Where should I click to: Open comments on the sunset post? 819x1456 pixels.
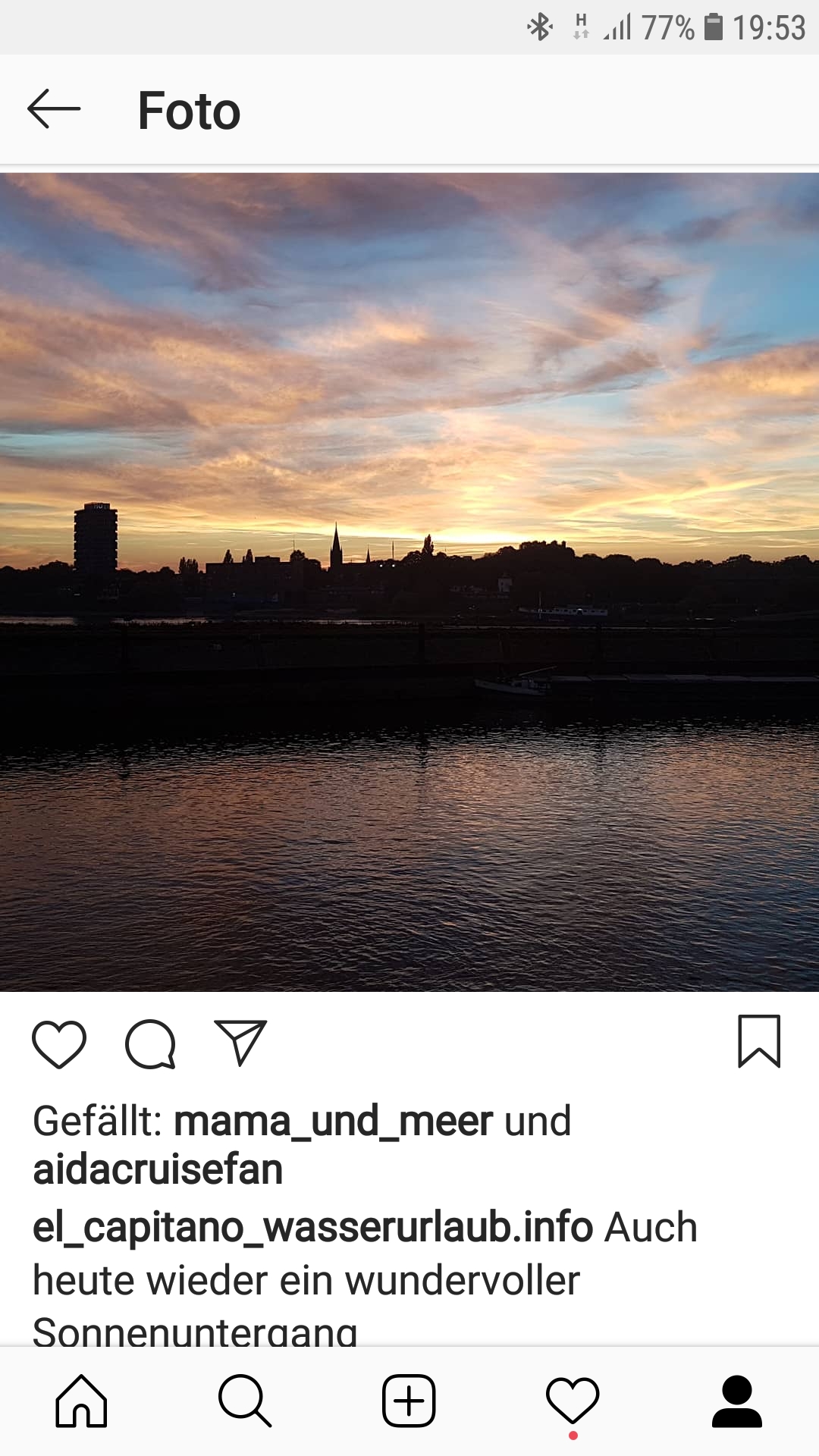click(x=150, y=1044)
